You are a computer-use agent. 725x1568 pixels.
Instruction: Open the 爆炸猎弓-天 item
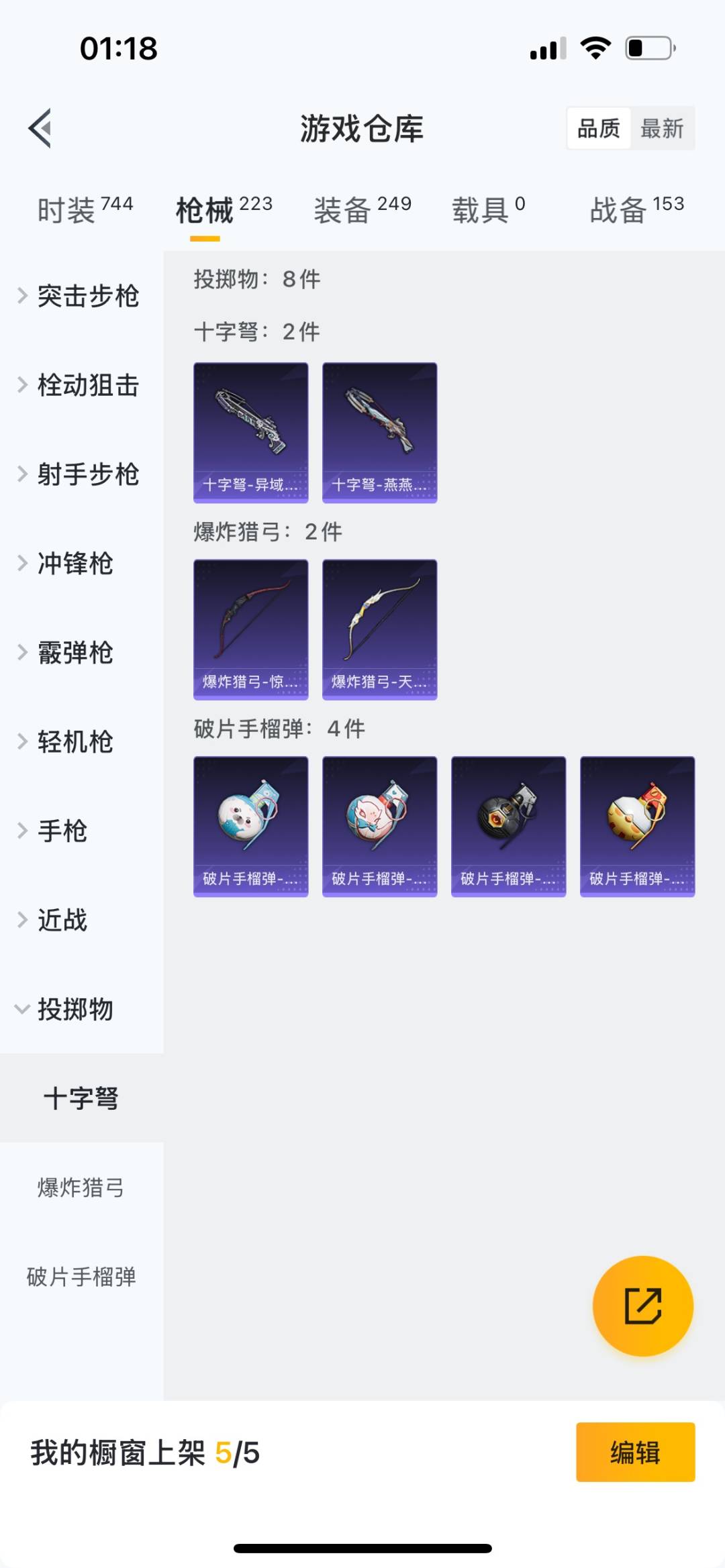click(379, 629)
